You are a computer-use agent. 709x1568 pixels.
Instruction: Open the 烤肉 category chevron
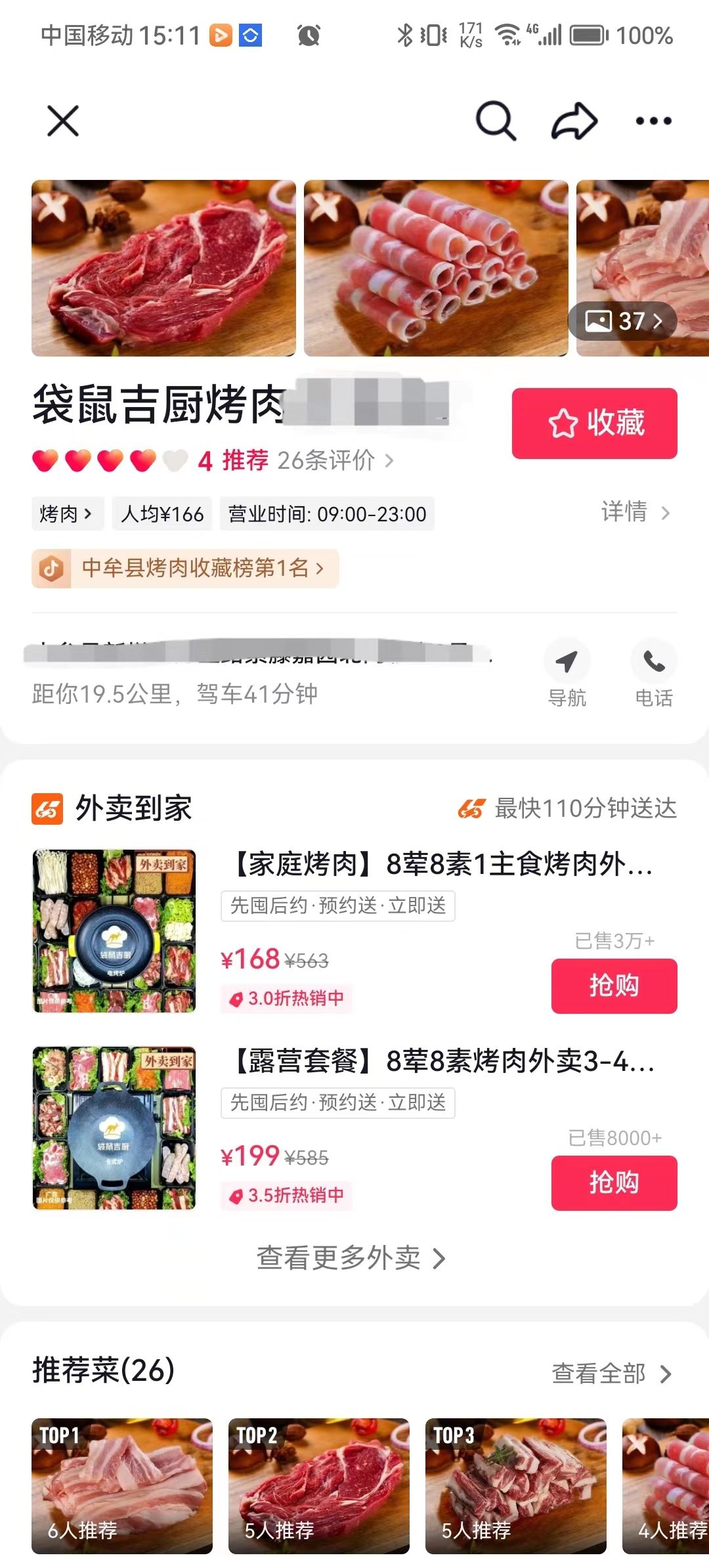(68, 514)
